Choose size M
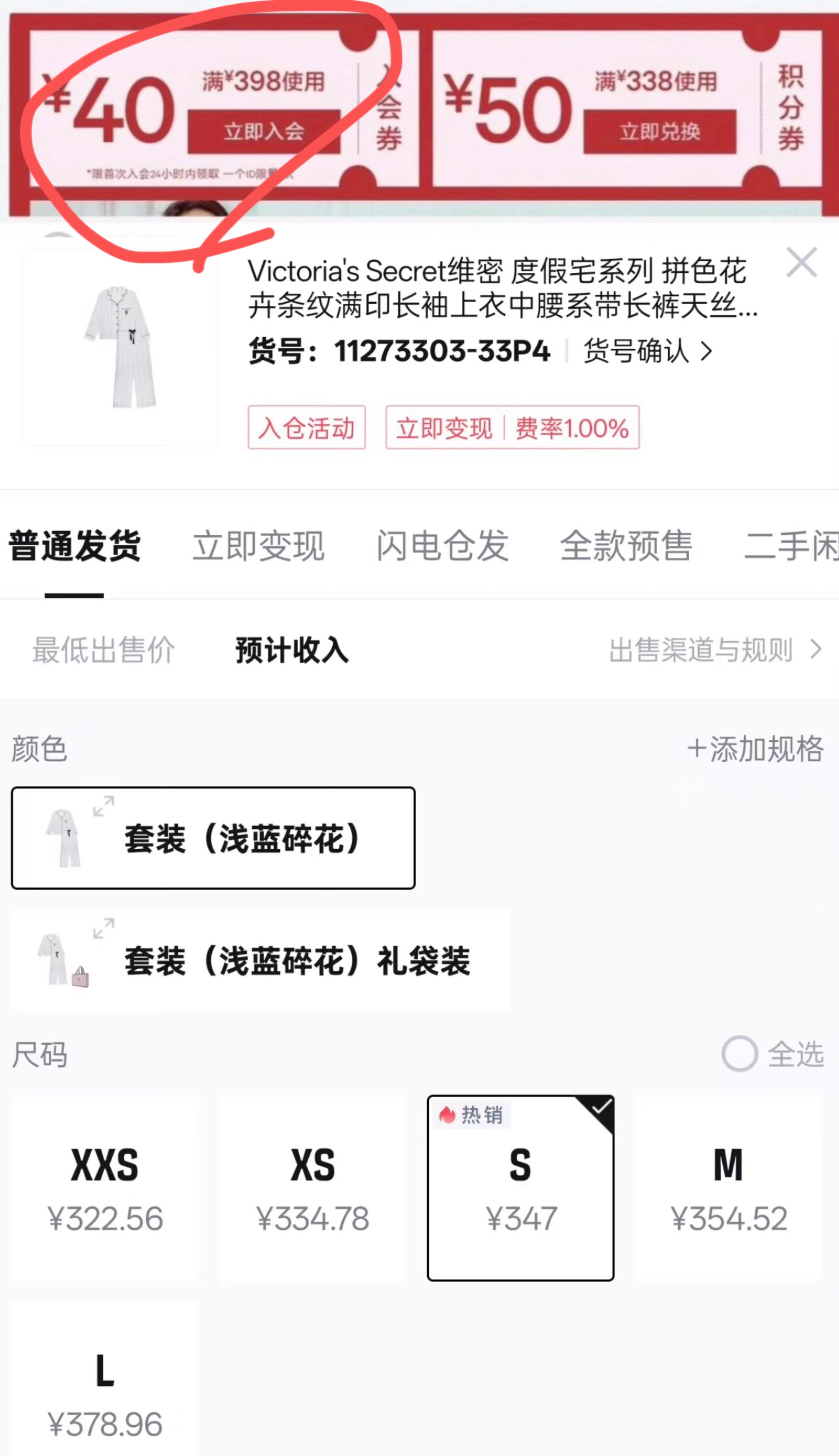This screenshot has height=1456, width=839. tap(728, 1187)
